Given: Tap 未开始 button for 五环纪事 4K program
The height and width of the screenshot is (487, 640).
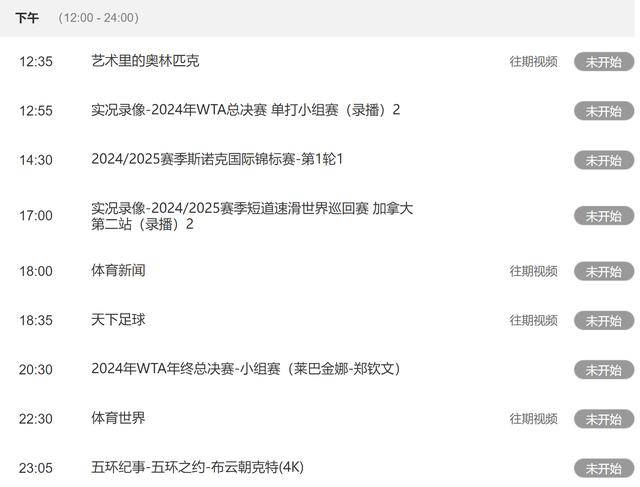Looking at the screenshot, I should [604, 468].
